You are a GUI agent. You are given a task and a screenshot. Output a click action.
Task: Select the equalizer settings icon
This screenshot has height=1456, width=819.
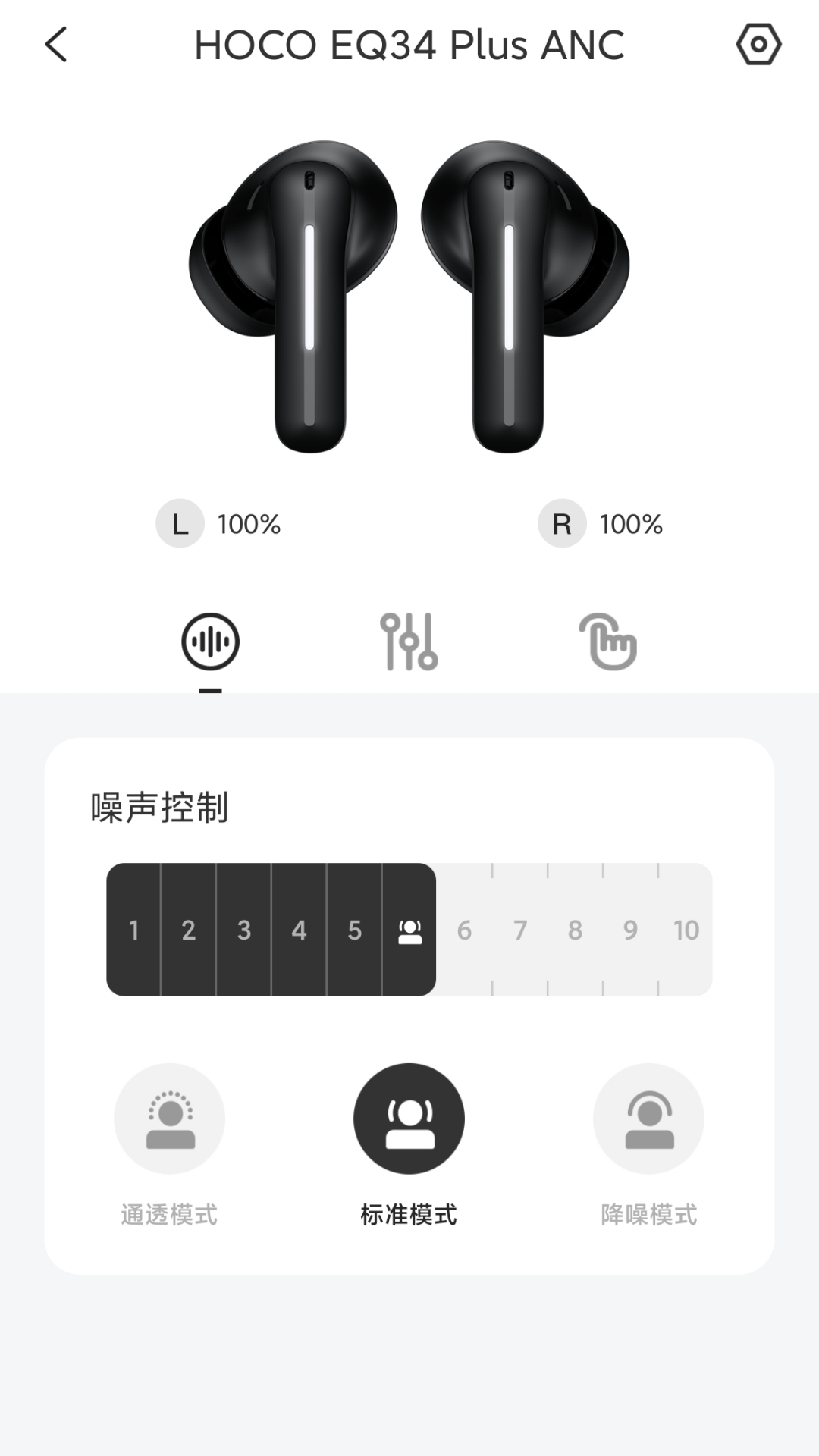[409, 641]
